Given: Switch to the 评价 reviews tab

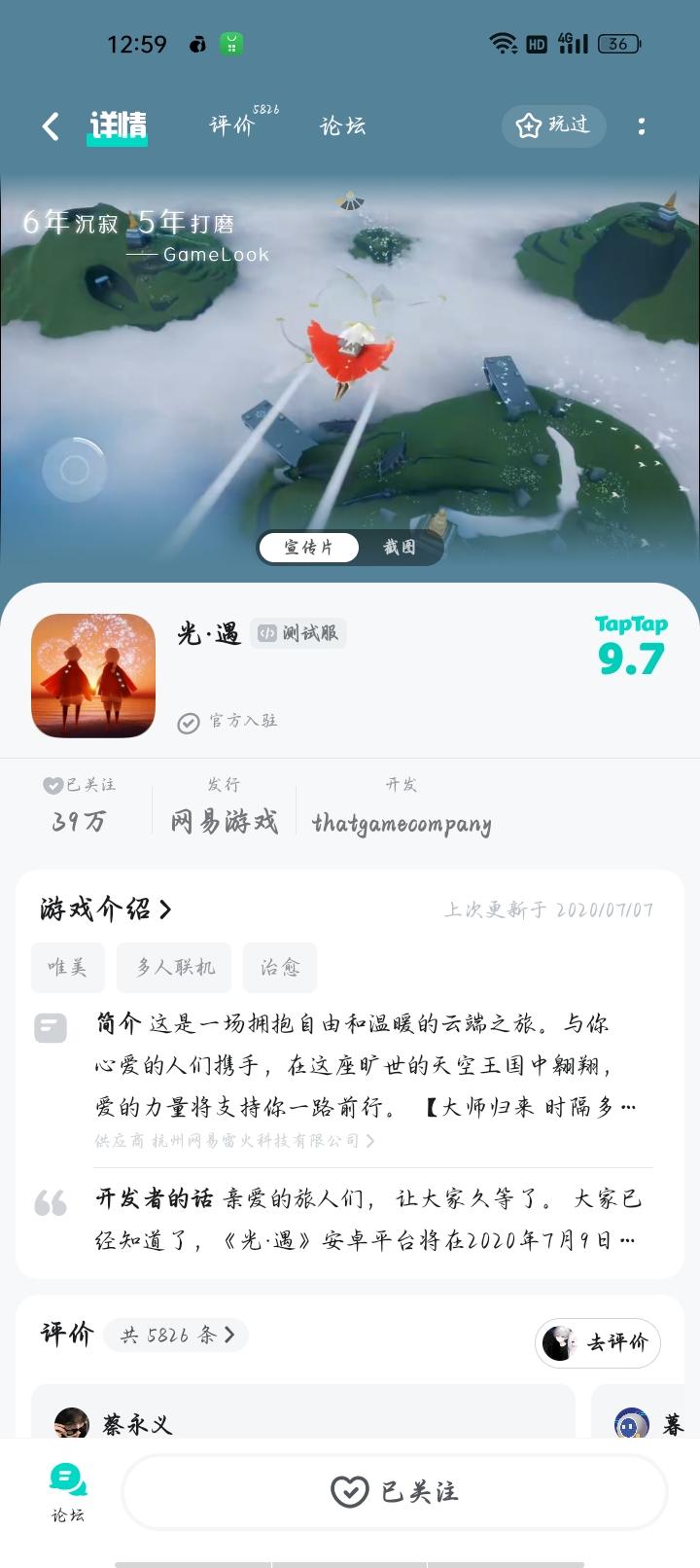Looking at the screenshot, I should point(231,126).
